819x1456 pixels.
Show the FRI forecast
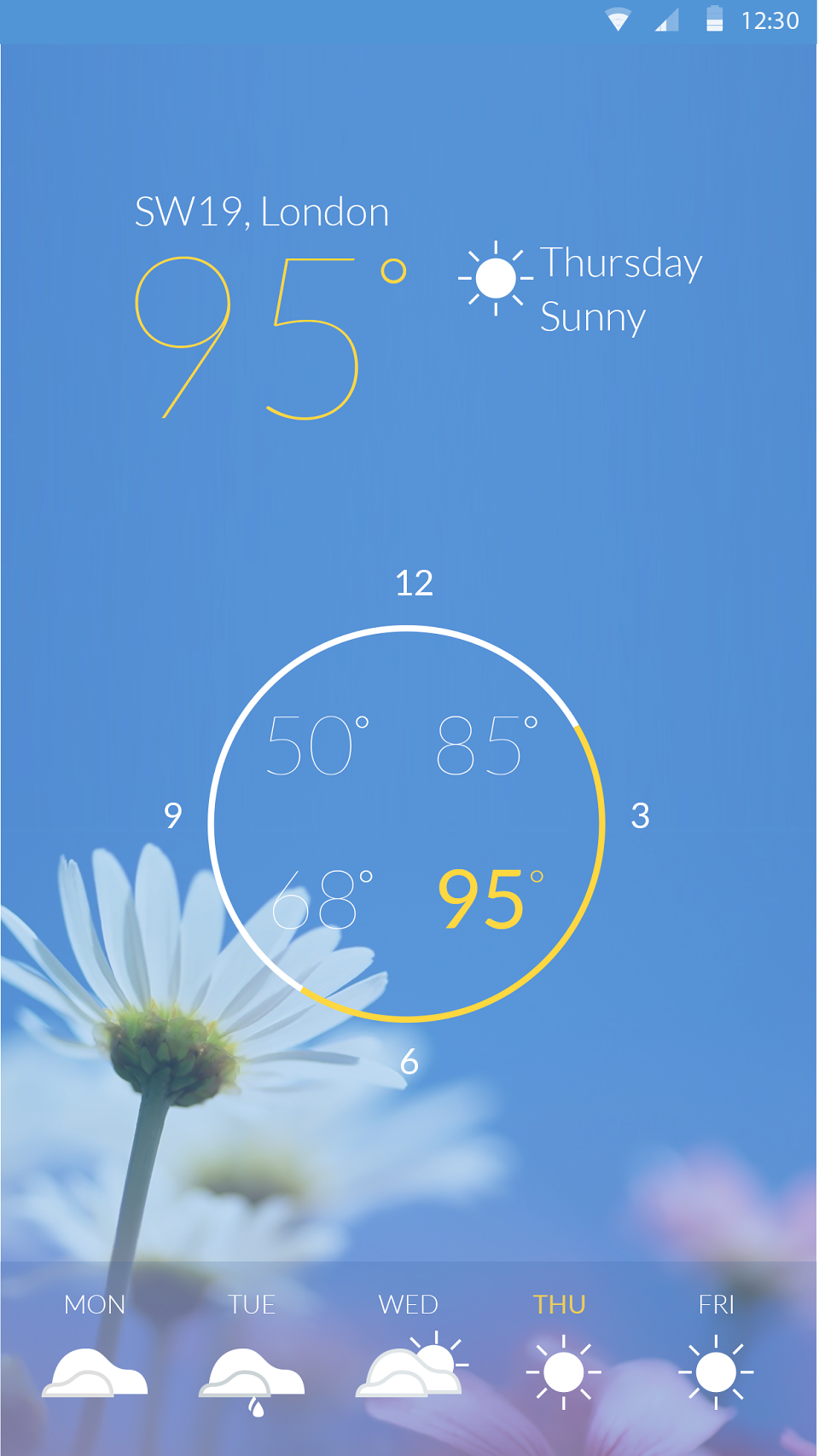point(716,1352)
